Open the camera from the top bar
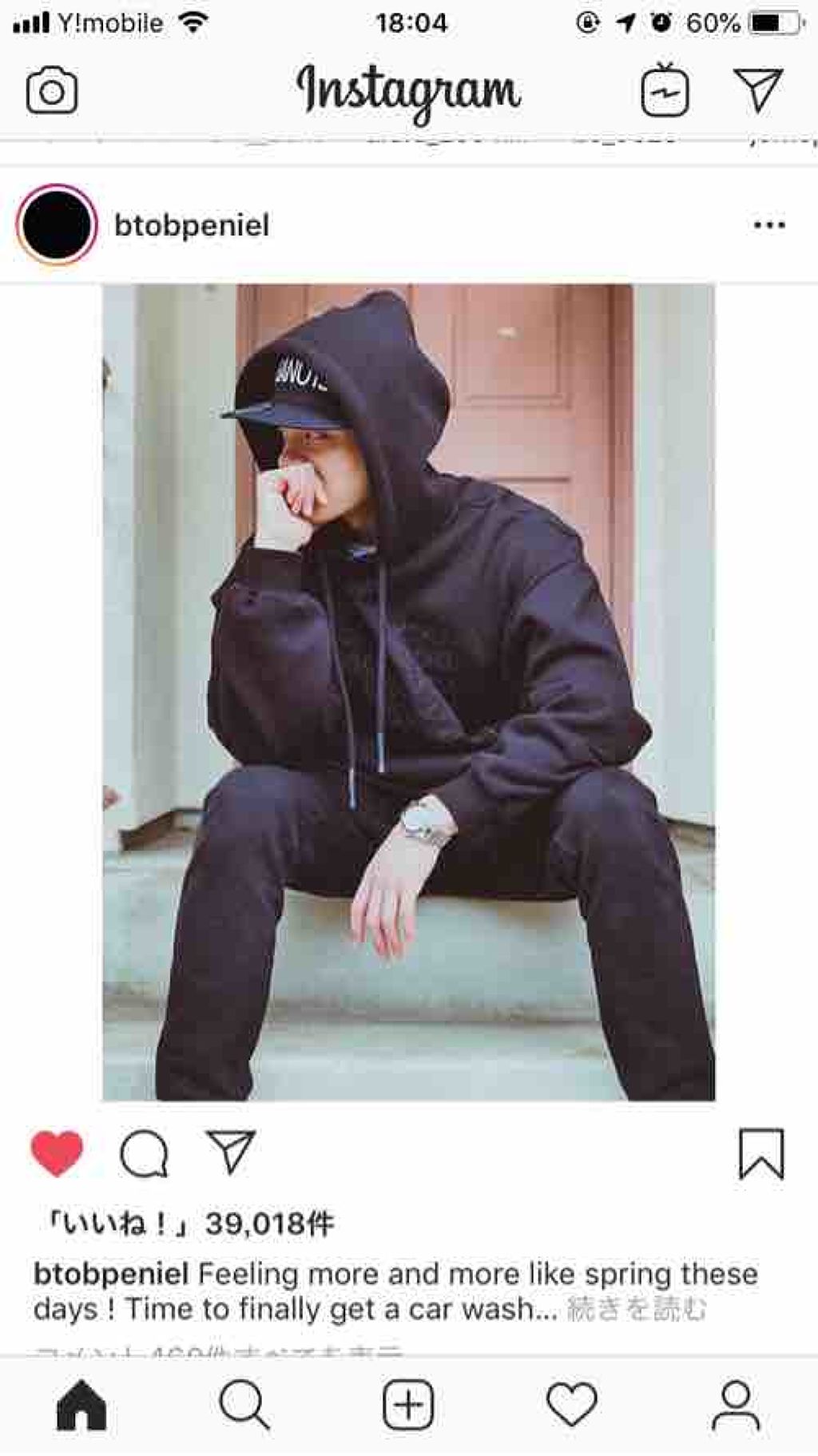818x1456 pixels. [x=52, y=91]
